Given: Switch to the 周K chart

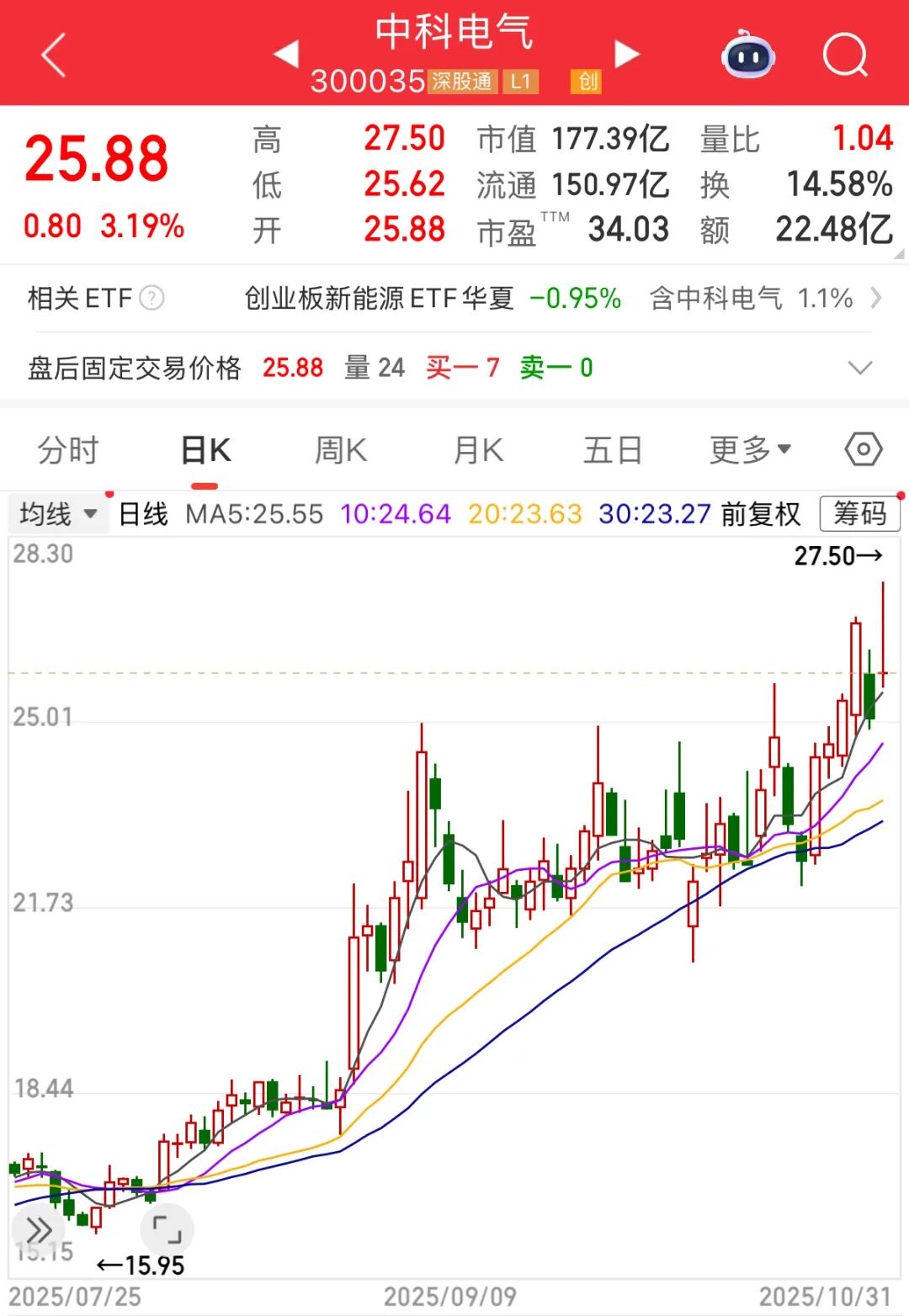Looking at the screenshot, I should [341, 450].
